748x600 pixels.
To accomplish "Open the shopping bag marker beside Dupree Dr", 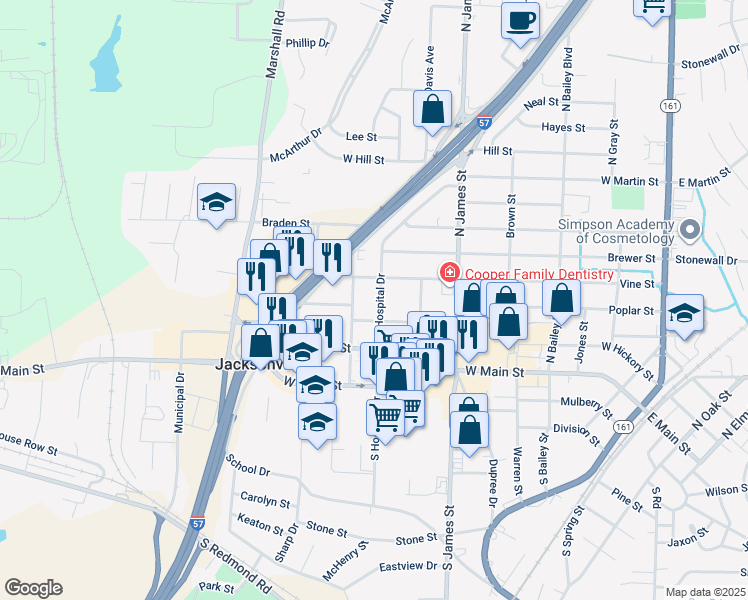I will point(469,431).
